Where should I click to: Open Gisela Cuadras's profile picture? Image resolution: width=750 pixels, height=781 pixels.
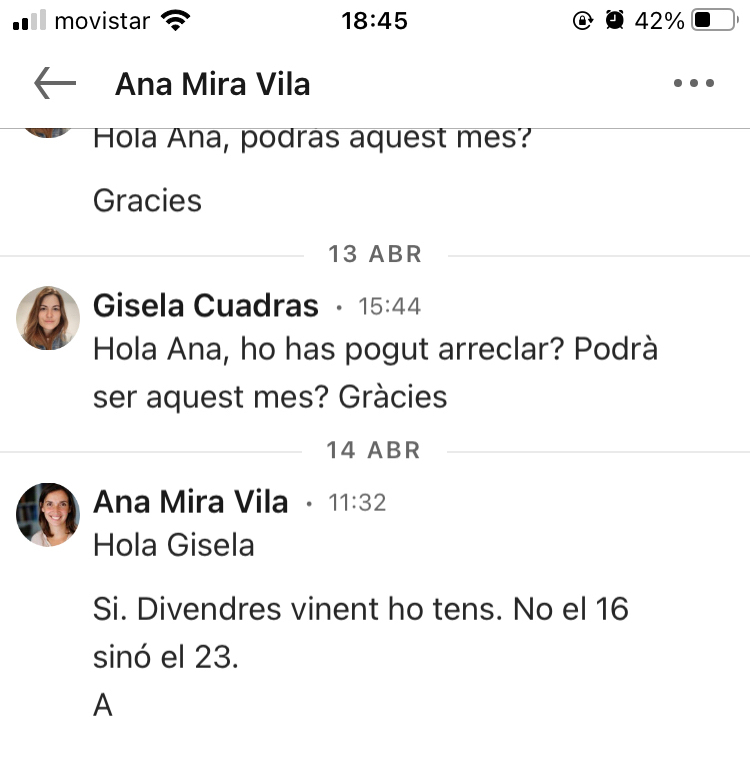48,318
